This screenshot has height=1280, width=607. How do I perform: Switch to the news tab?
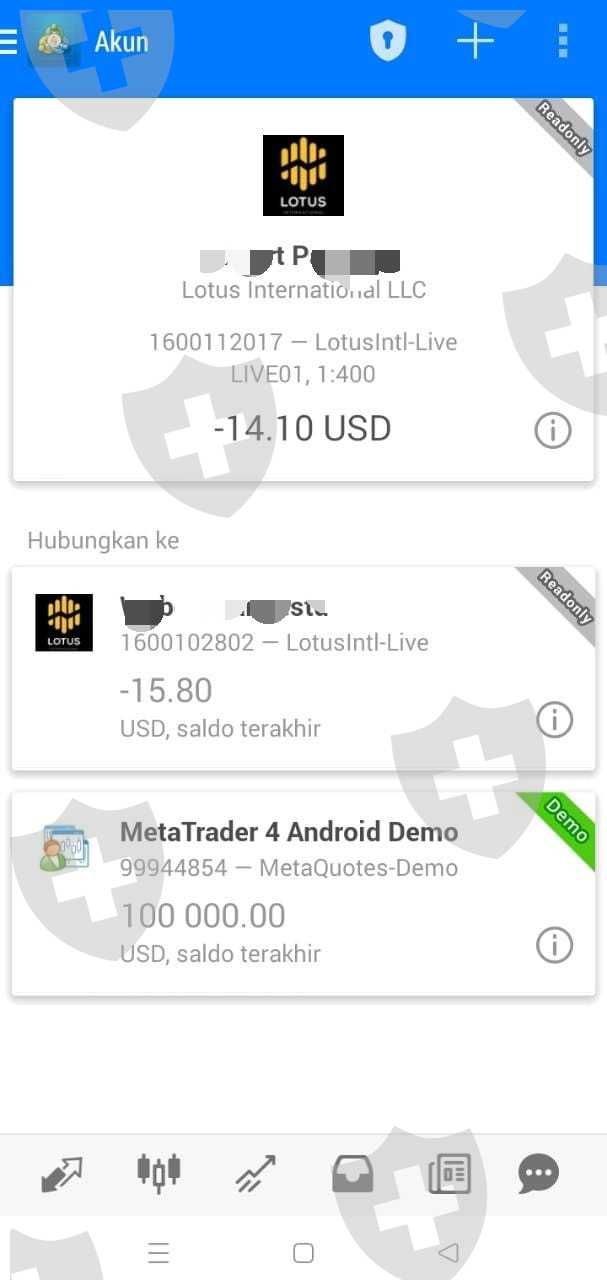click(x=449, y=1174)
